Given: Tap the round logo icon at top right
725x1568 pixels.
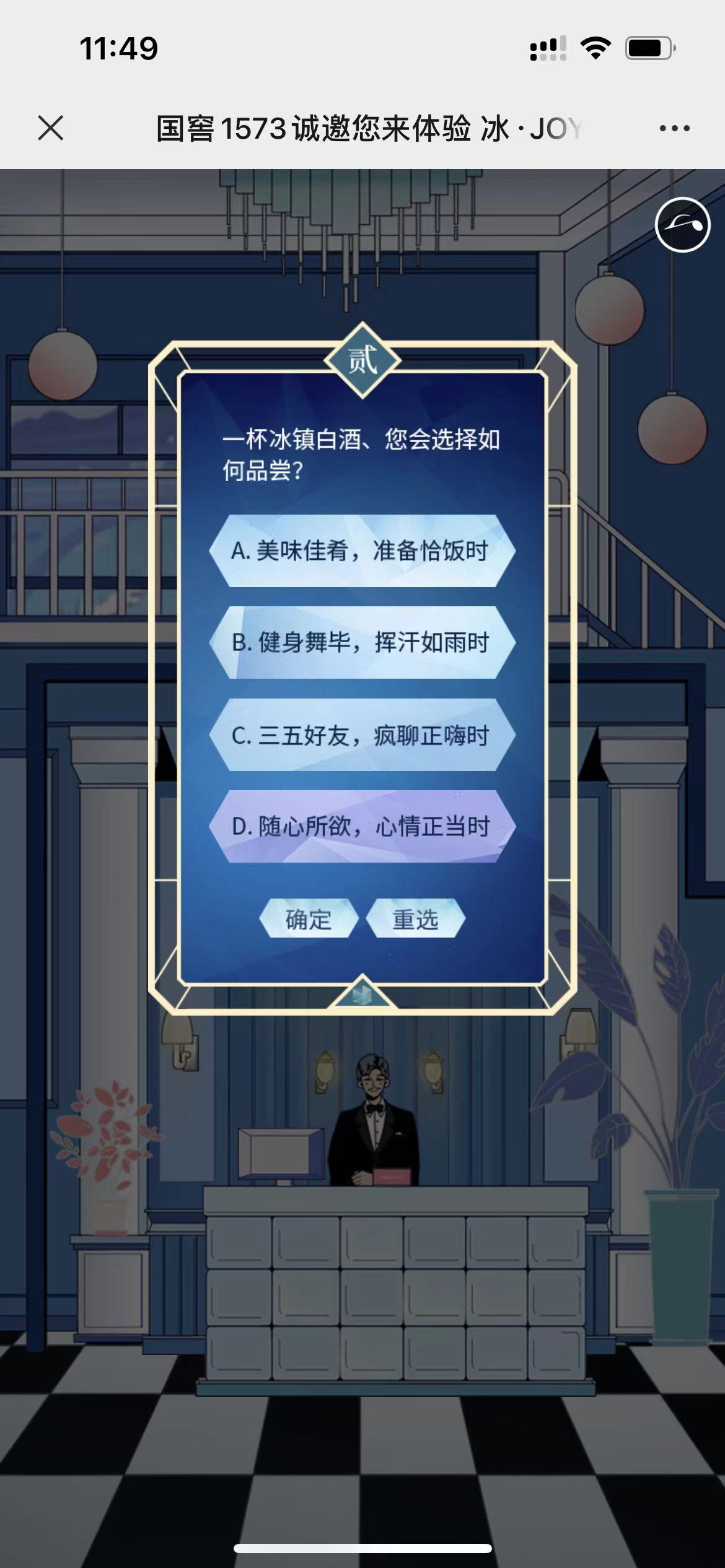Looking at the screenshot, I should coord(682,225).
